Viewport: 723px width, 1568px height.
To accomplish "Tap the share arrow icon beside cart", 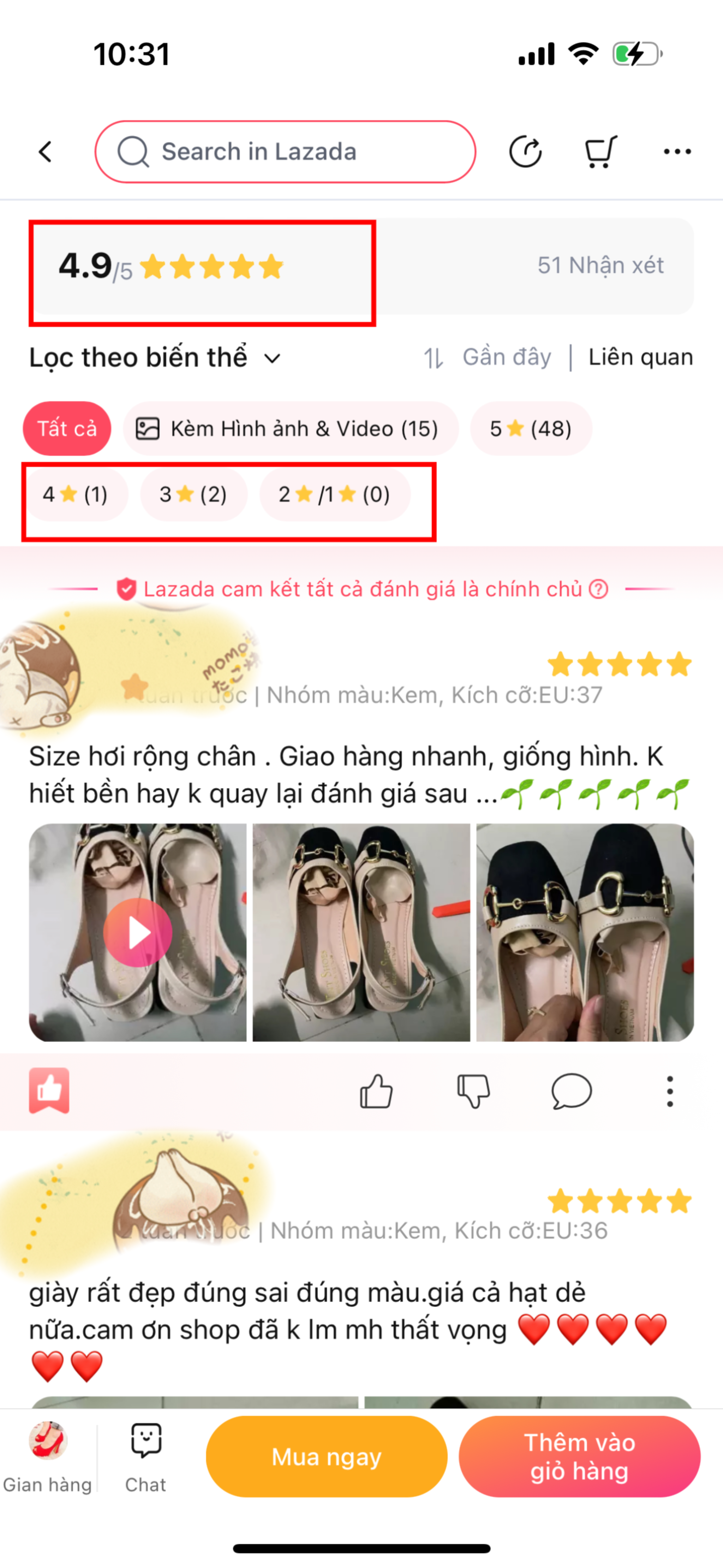I will point(525,152).
